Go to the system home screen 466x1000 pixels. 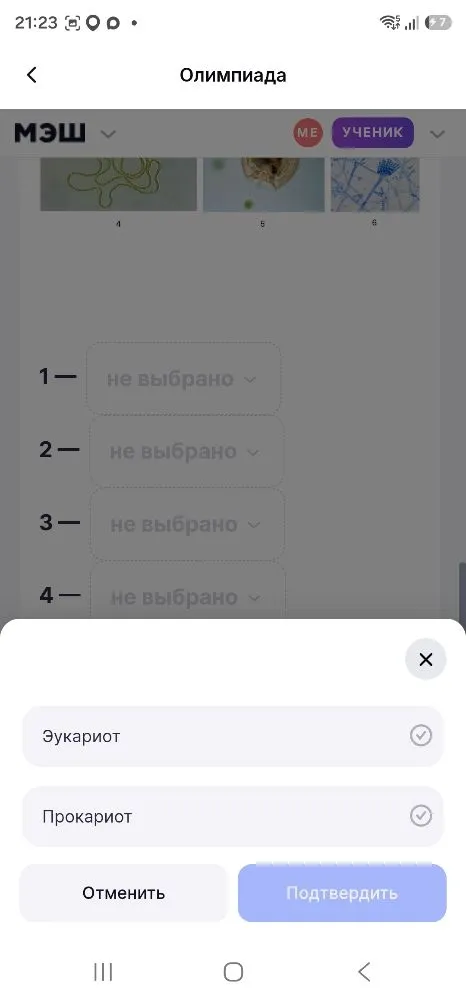pos(233,972)
